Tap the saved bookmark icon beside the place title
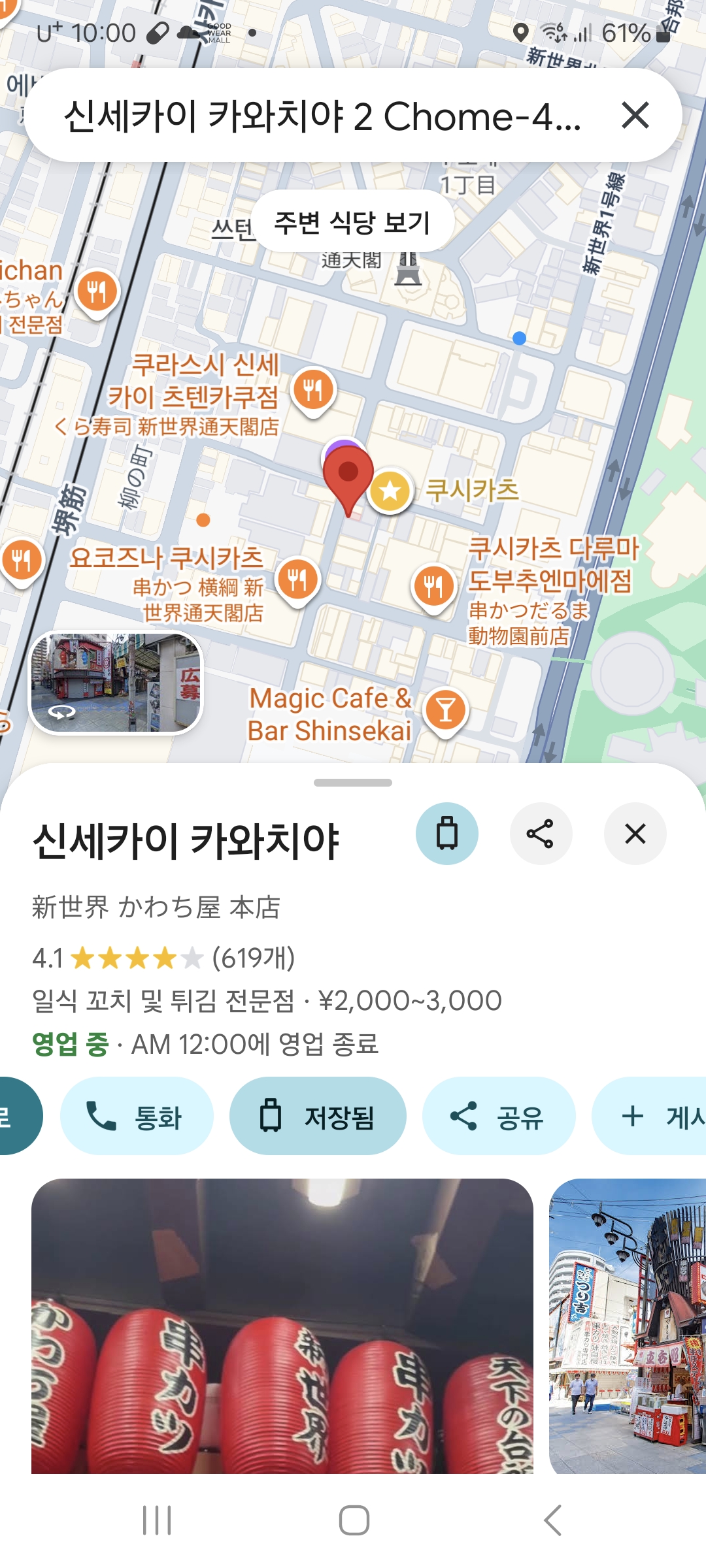The width and height of the screenshot is (706, 1568). click(x=447, y=834)
